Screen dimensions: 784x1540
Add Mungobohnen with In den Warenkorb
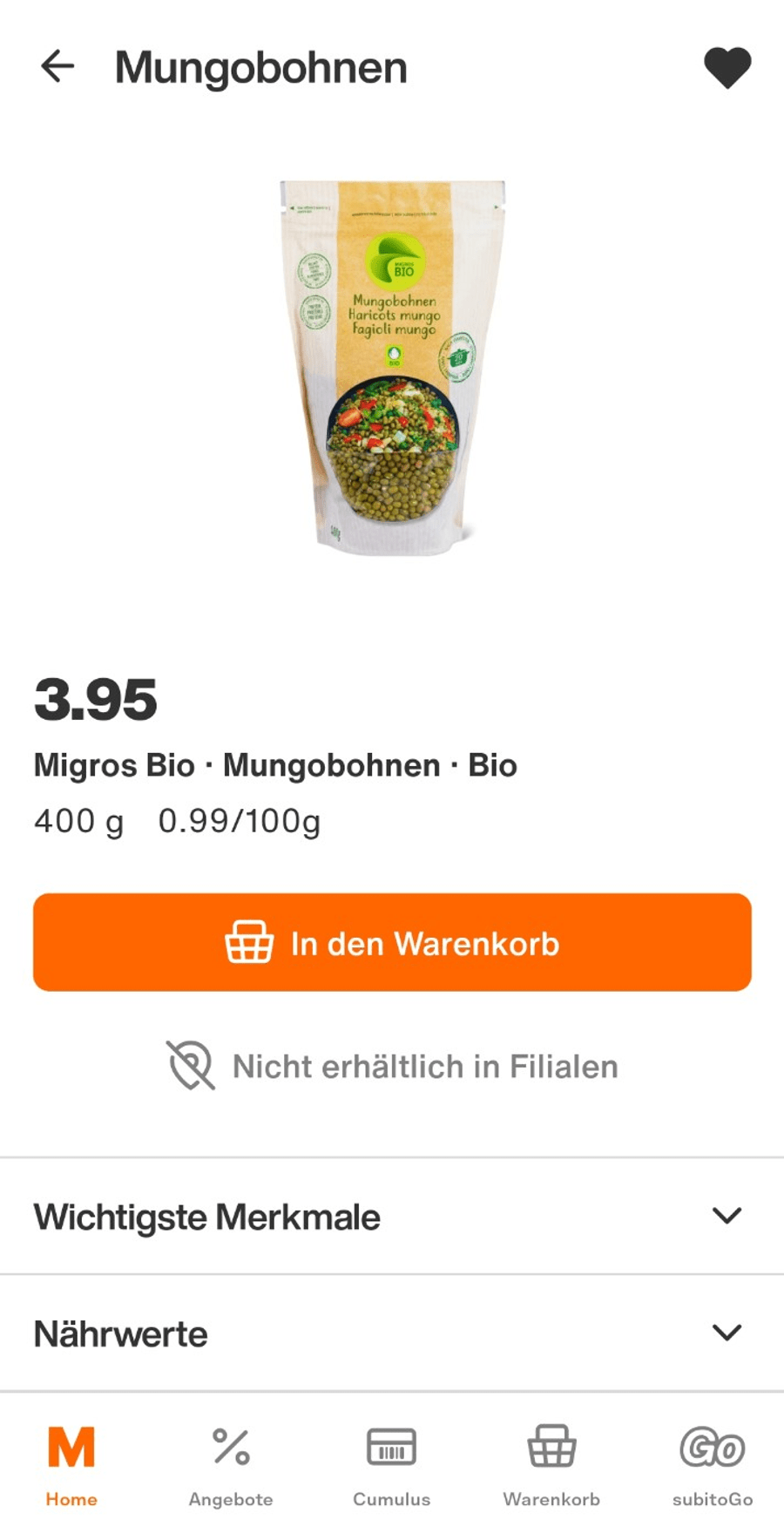coord(392,942)
